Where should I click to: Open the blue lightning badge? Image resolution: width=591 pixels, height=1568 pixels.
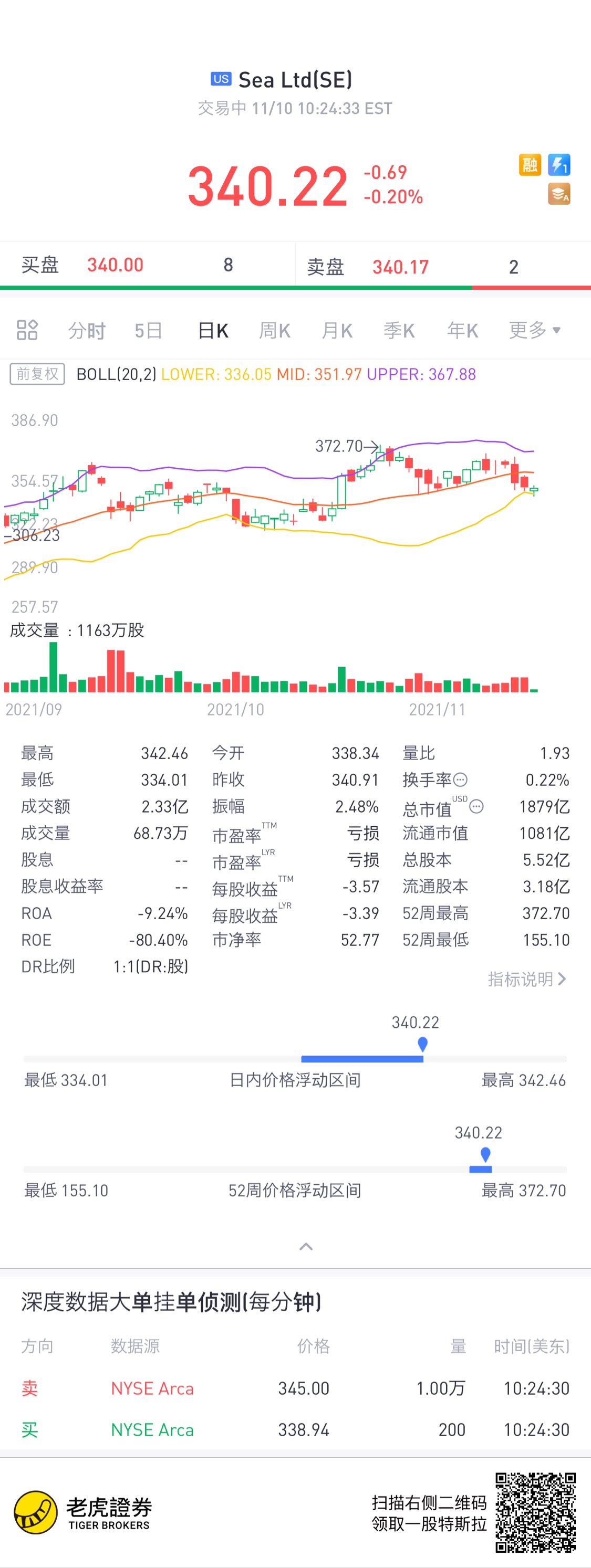click(559, 164)
